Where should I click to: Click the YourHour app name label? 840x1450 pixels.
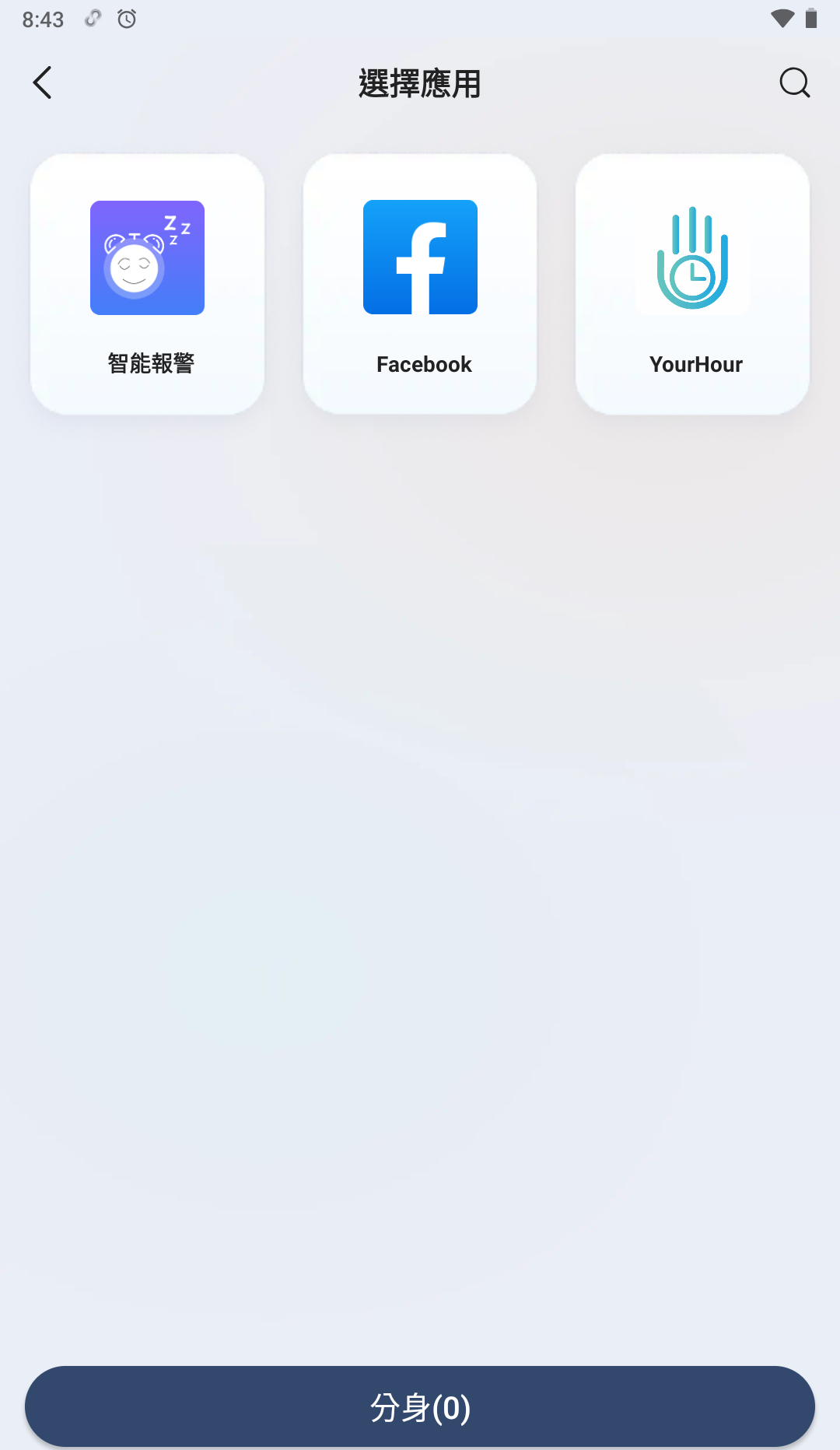tap(696, 363)
